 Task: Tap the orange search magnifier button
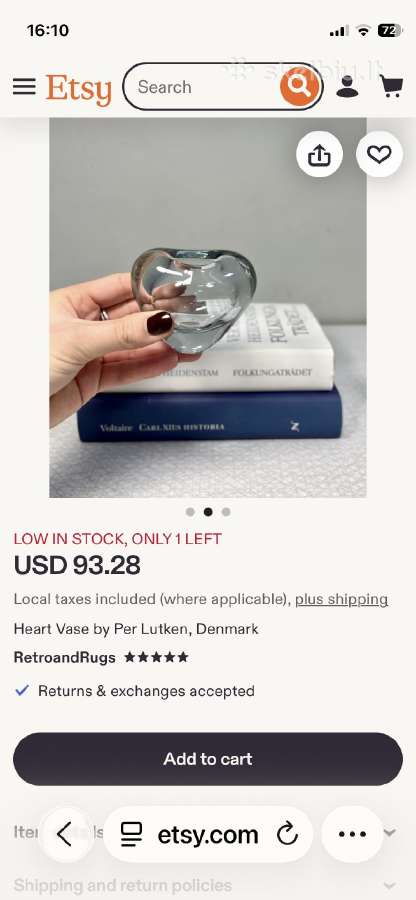pos(298,87)
